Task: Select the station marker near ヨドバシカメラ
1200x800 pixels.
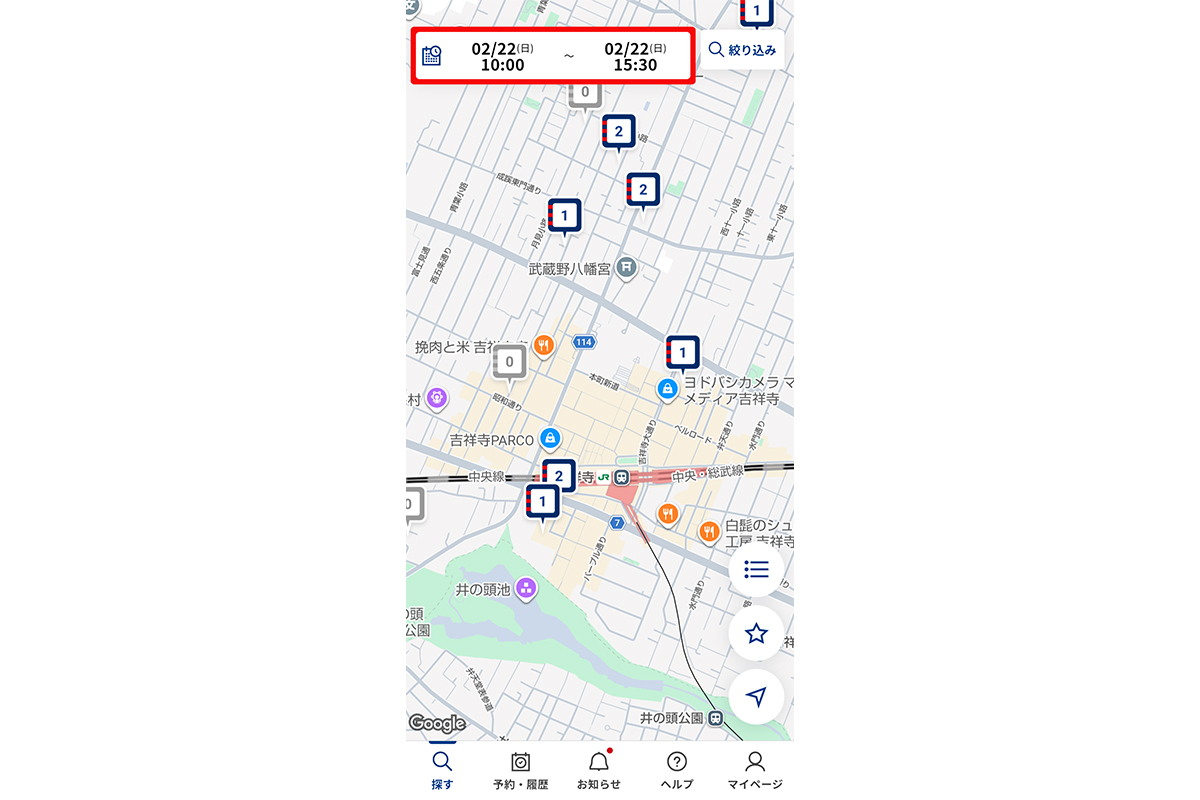Action: tap(683, 353)
